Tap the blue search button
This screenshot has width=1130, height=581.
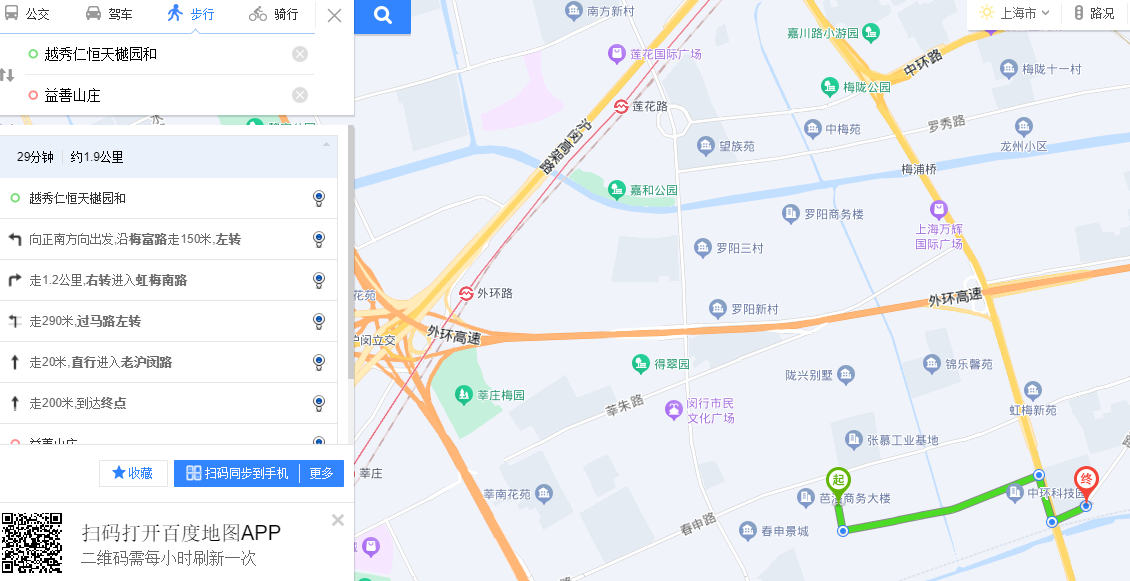click(382, 15)
